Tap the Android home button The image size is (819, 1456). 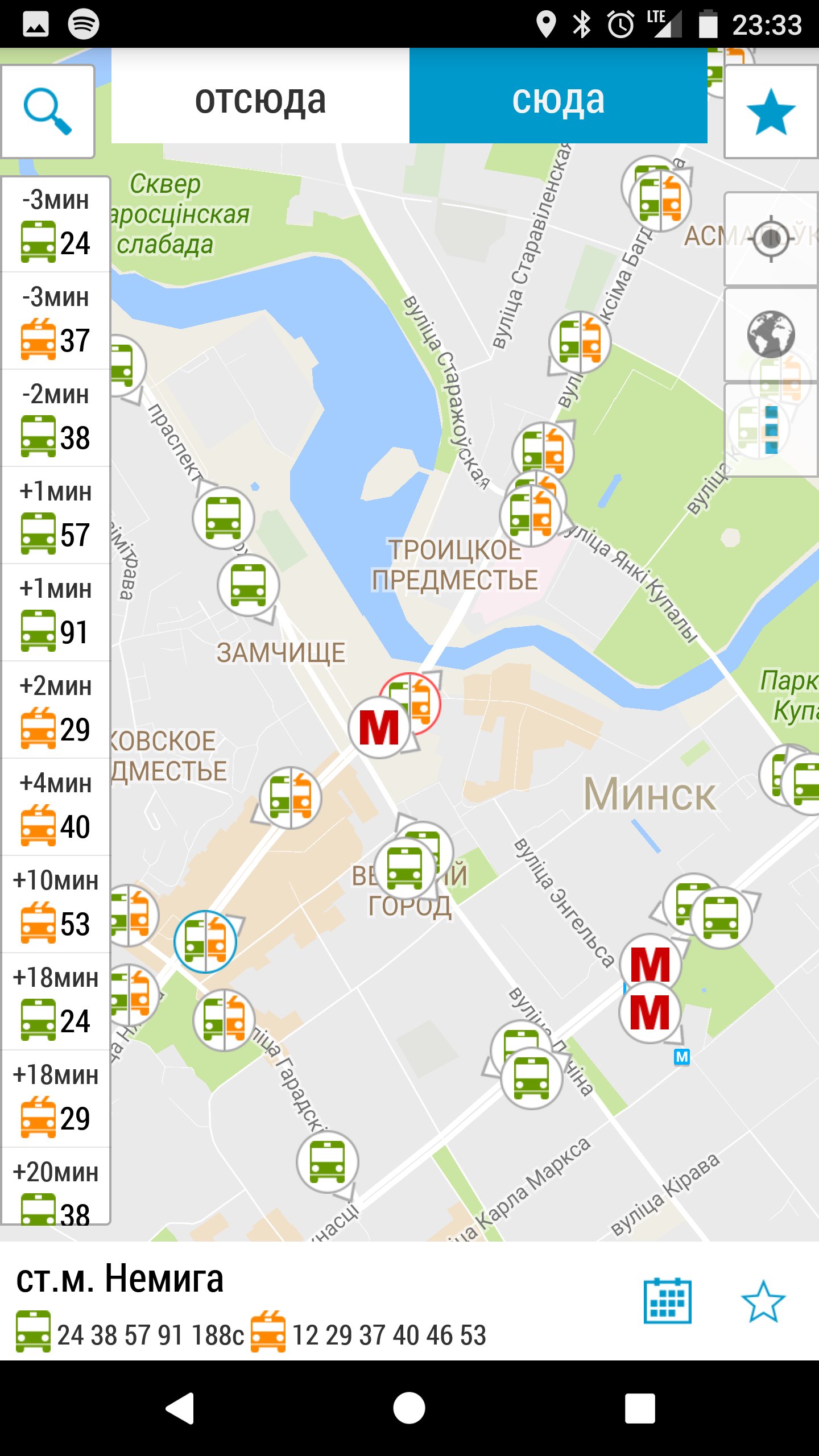point(409,1408)
